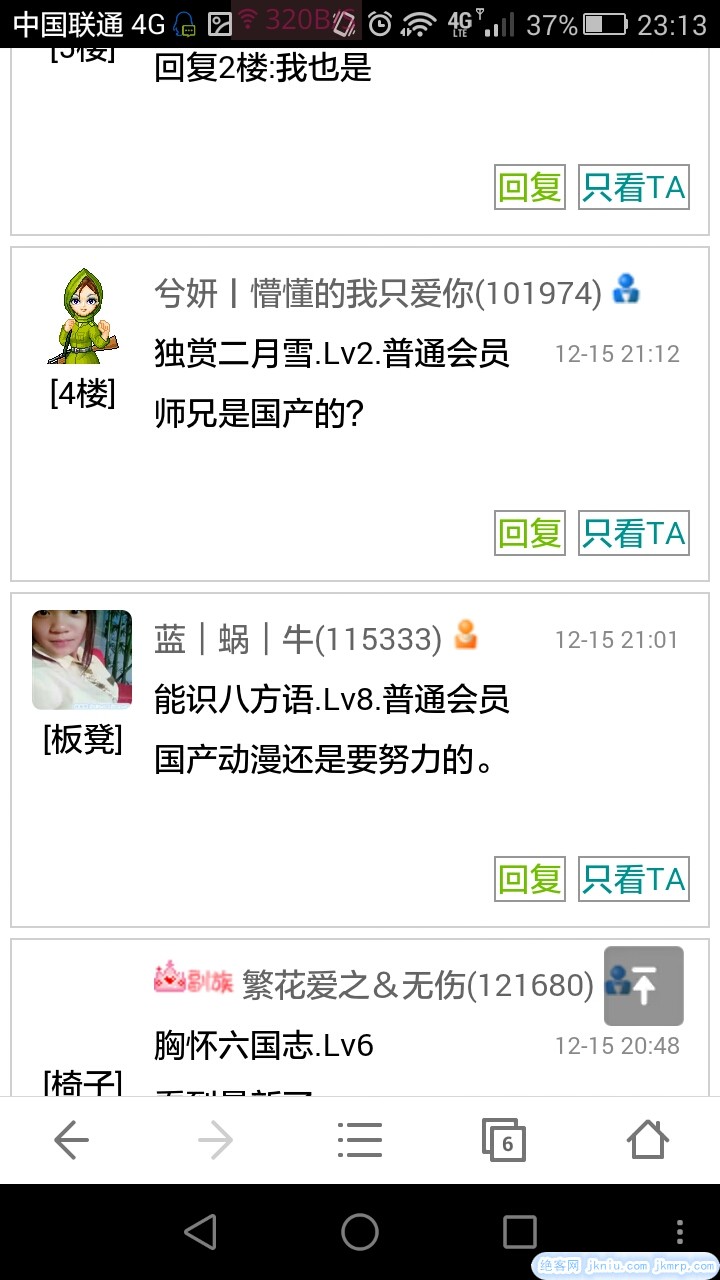
Task: Reply to the 板凳 comment about 国产动漫
Action: tap(530, 879)
